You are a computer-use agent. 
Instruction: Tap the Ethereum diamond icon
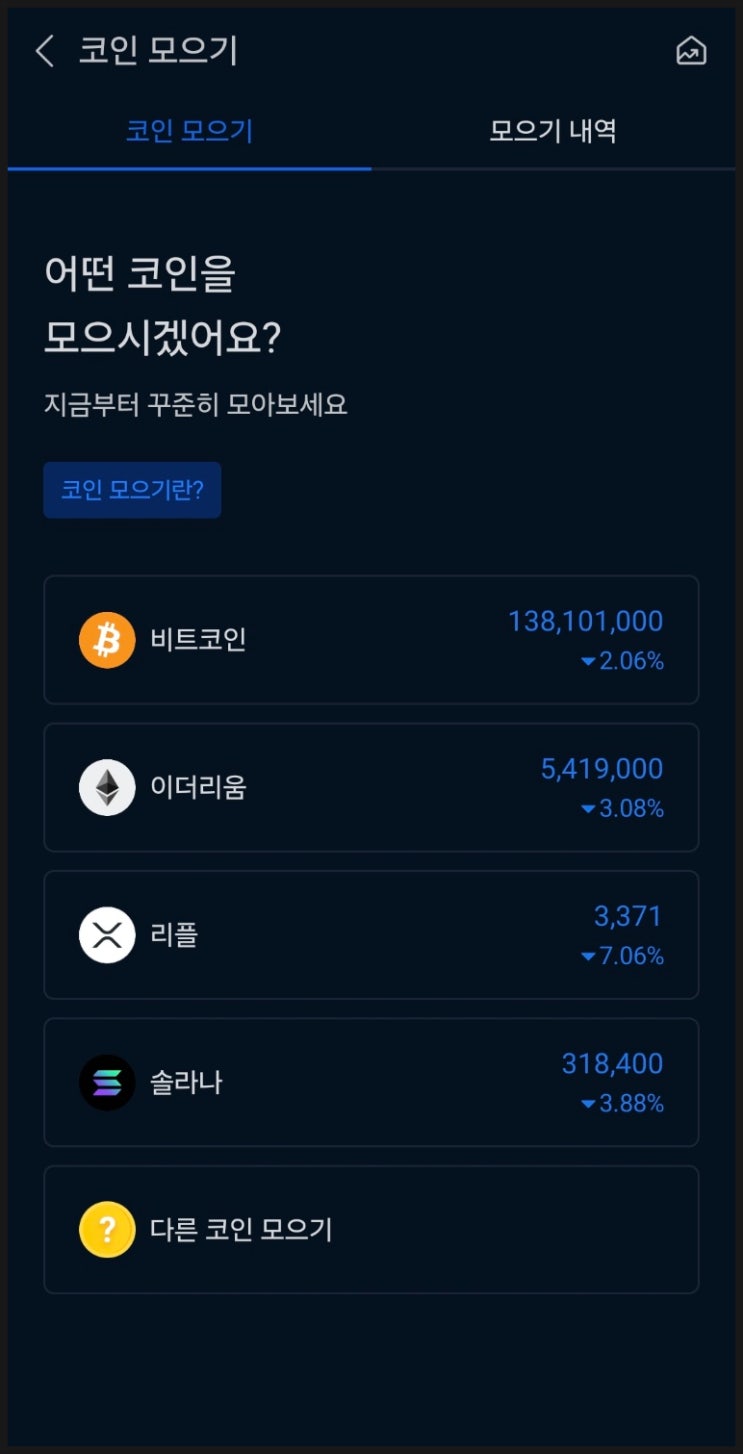pos(106,787)
